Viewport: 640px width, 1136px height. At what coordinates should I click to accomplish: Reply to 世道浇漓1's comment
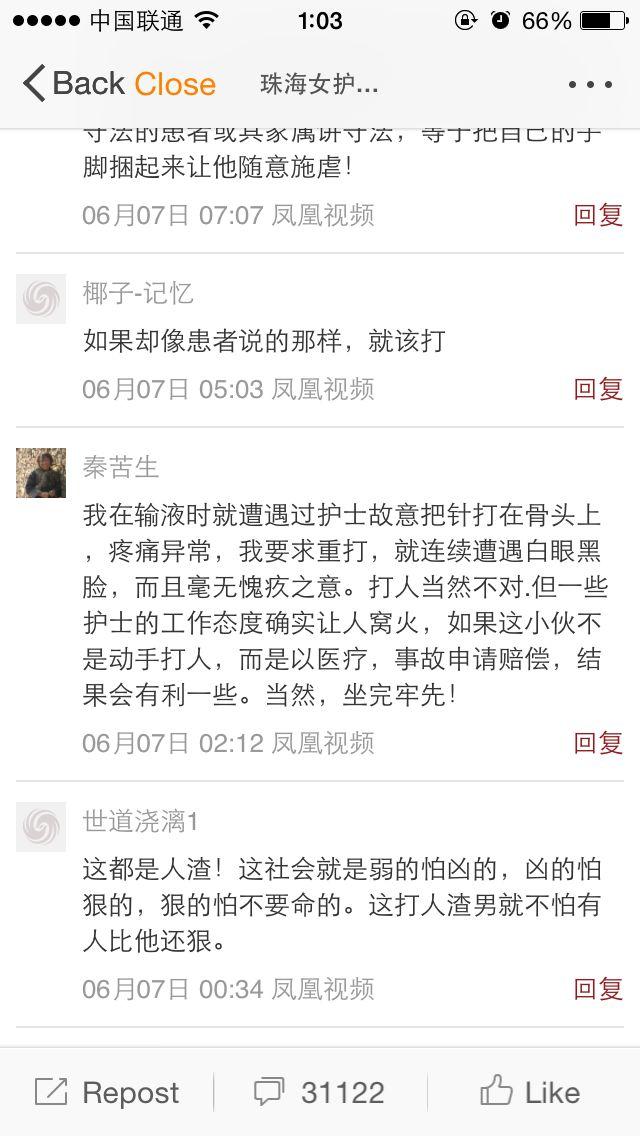pyautogui.click(x=598, y=989)
